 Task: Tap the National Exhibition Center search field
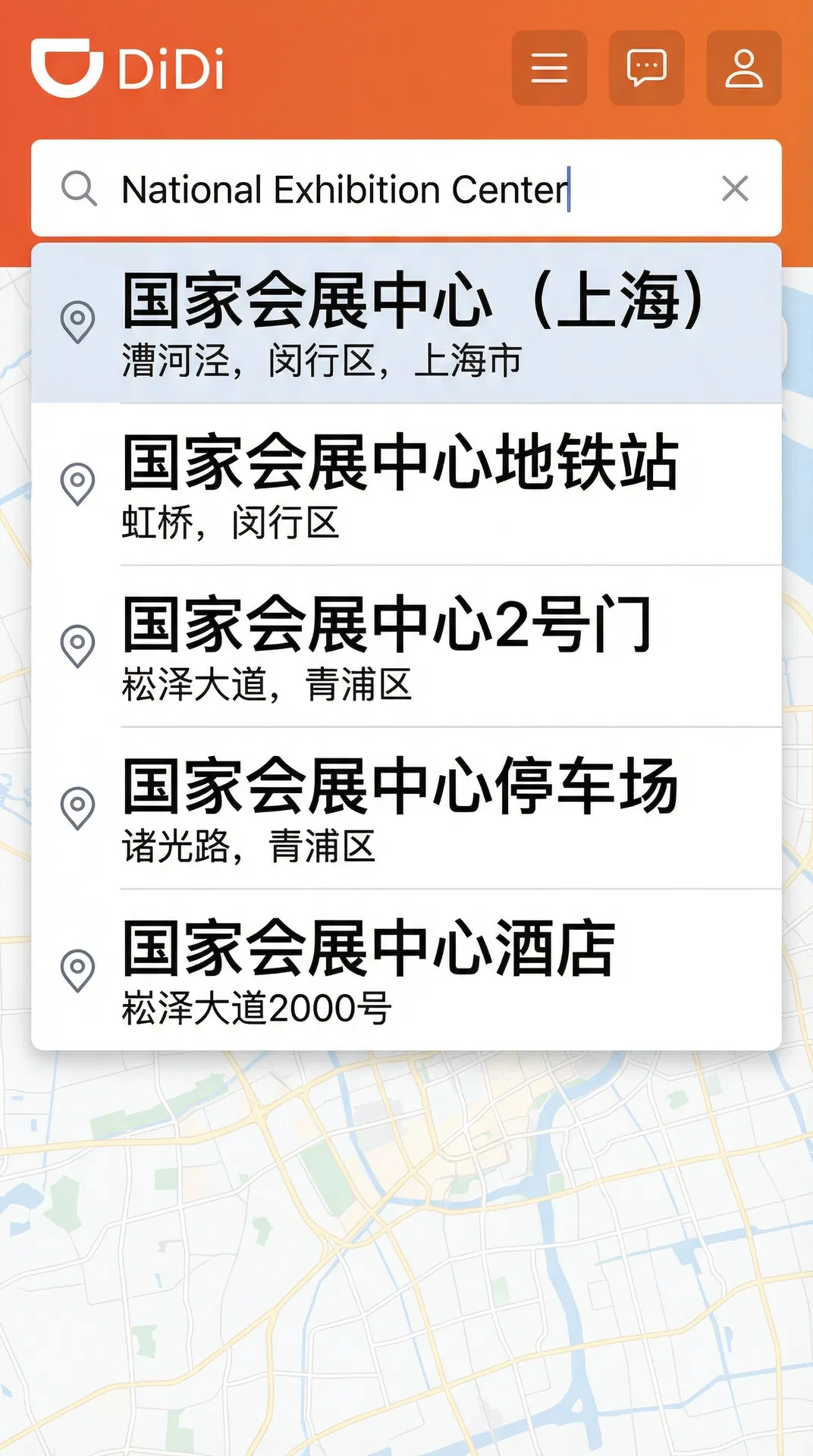[379, 189]
